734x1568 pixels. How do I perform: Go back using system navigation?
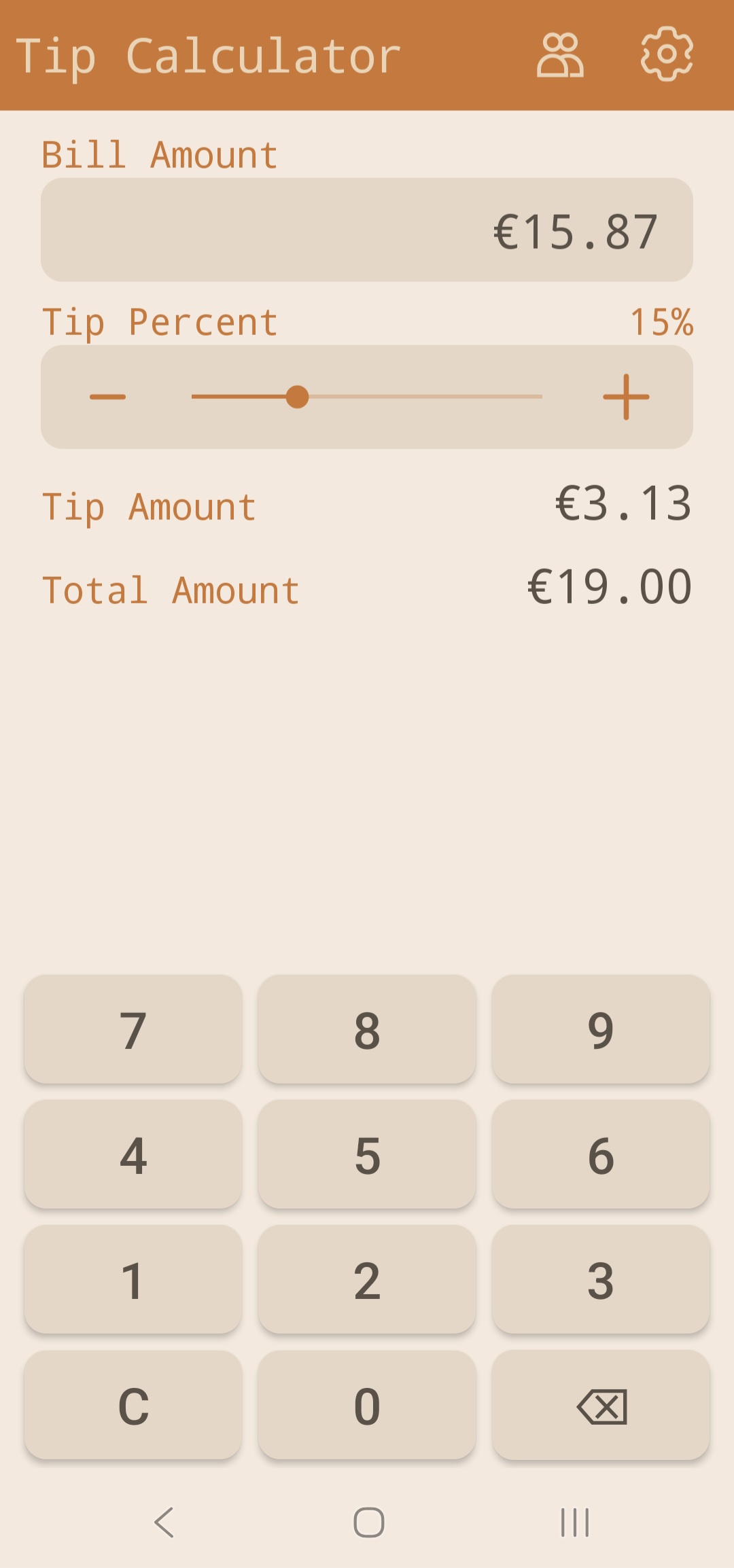[164, 1522]
